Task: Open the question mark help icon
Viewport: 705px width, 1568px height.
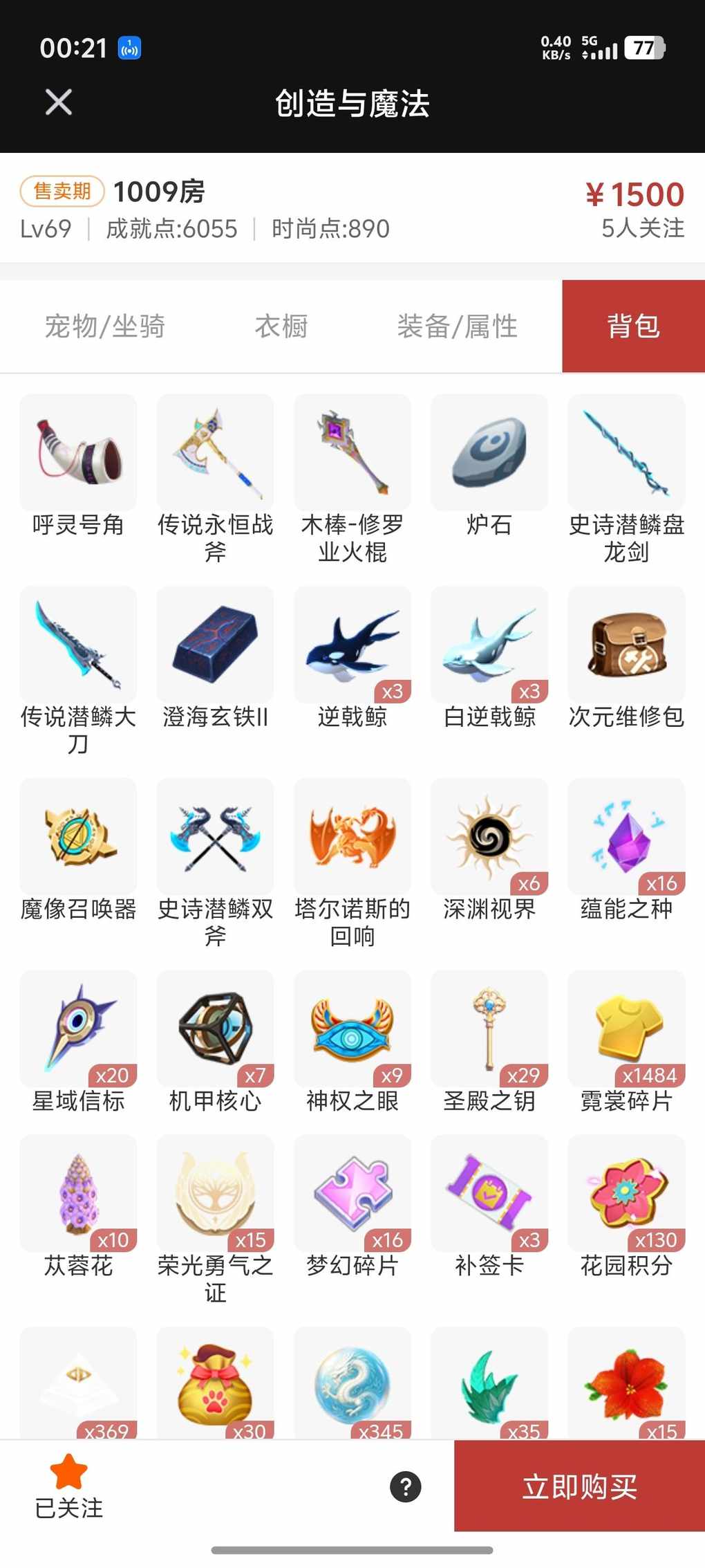Action: pos(406,1486)
